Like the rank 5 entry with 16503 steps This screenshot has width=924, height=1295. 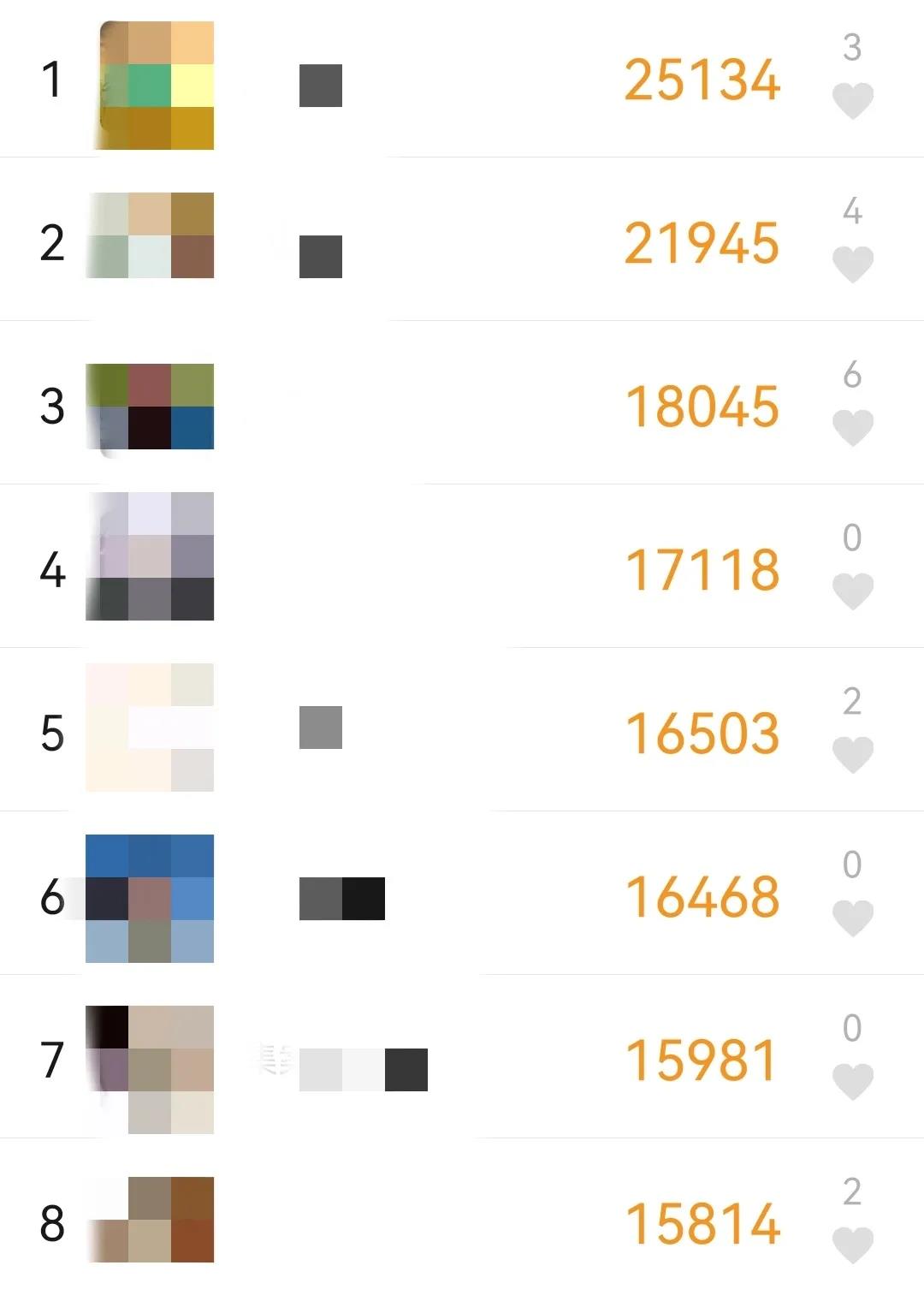click(x=852, y=755)
